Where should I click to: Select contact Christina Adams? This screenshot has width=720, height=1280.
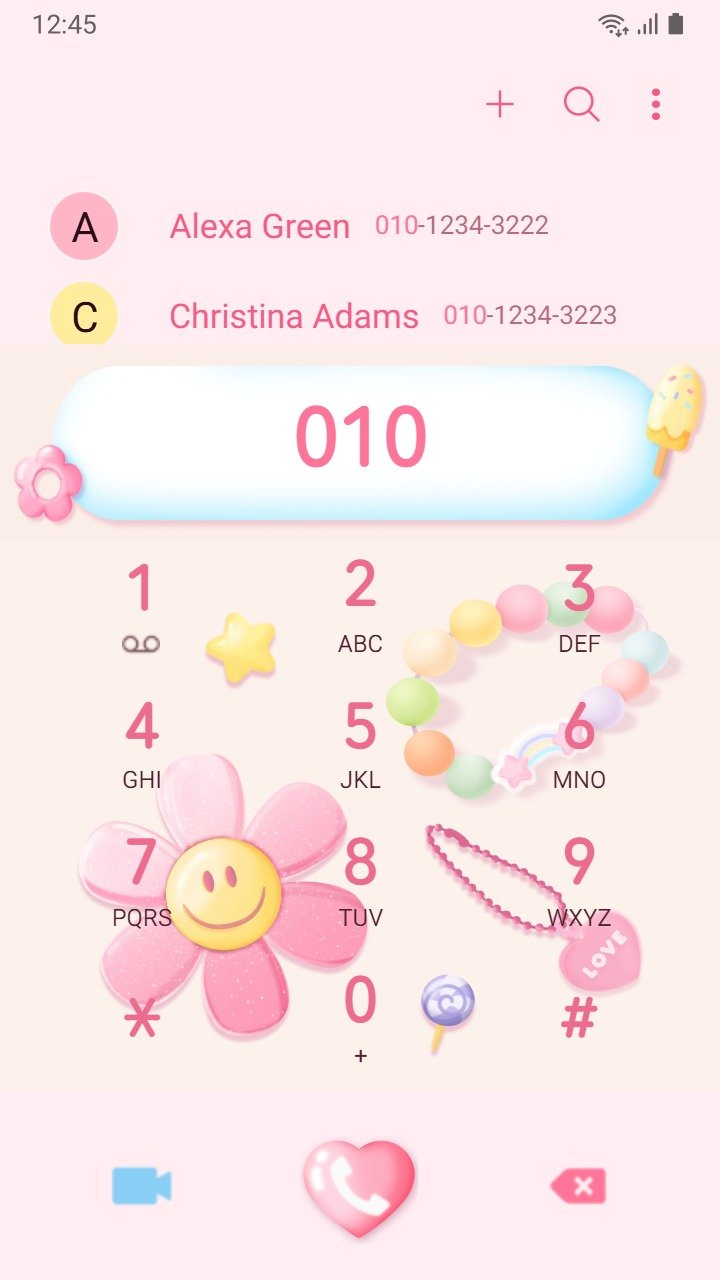(x=360, y=316)
